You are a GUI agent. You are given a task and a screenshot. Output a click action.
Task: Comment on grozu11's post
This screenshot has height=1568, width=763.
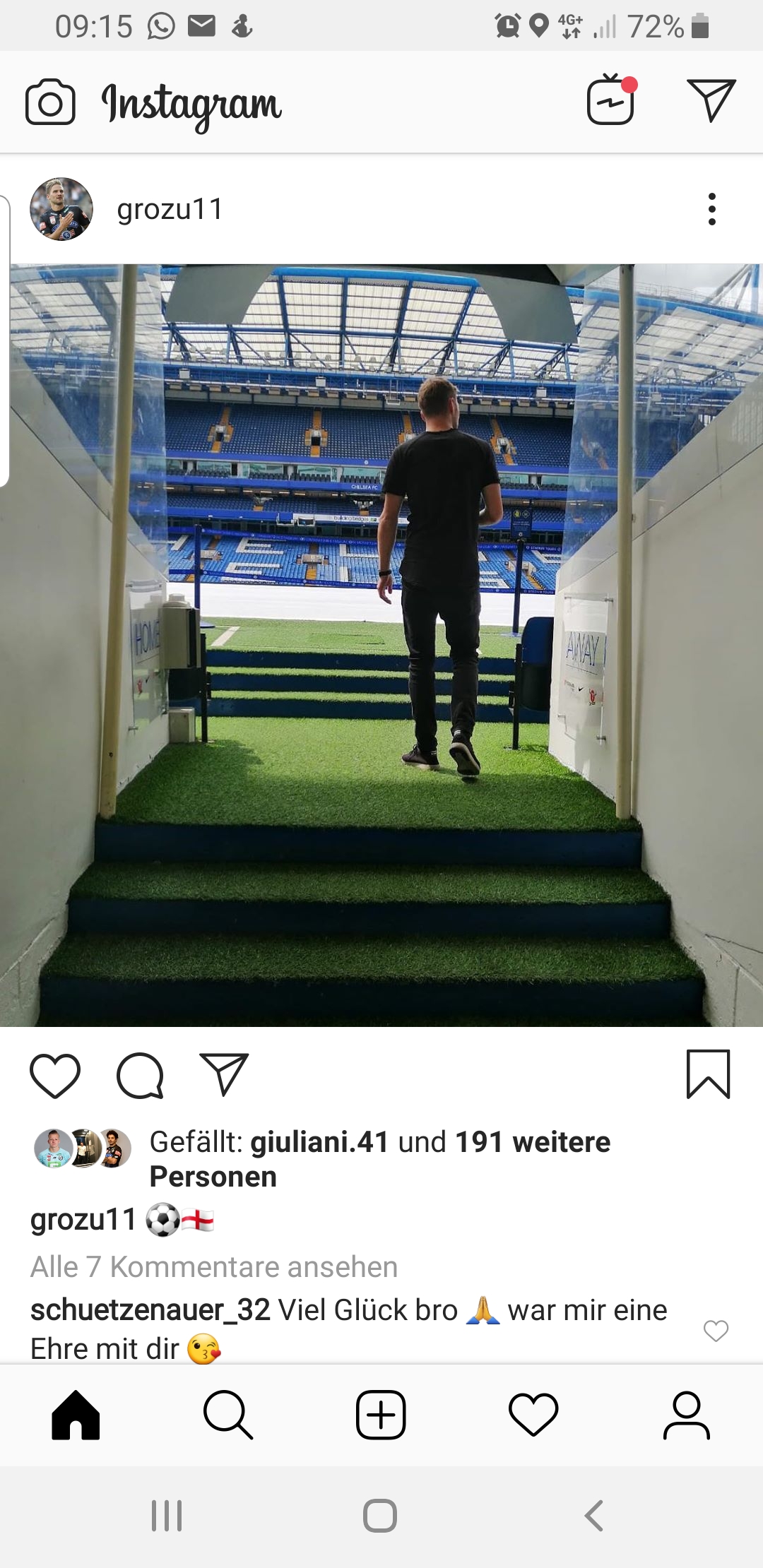tap(140, 1076)
